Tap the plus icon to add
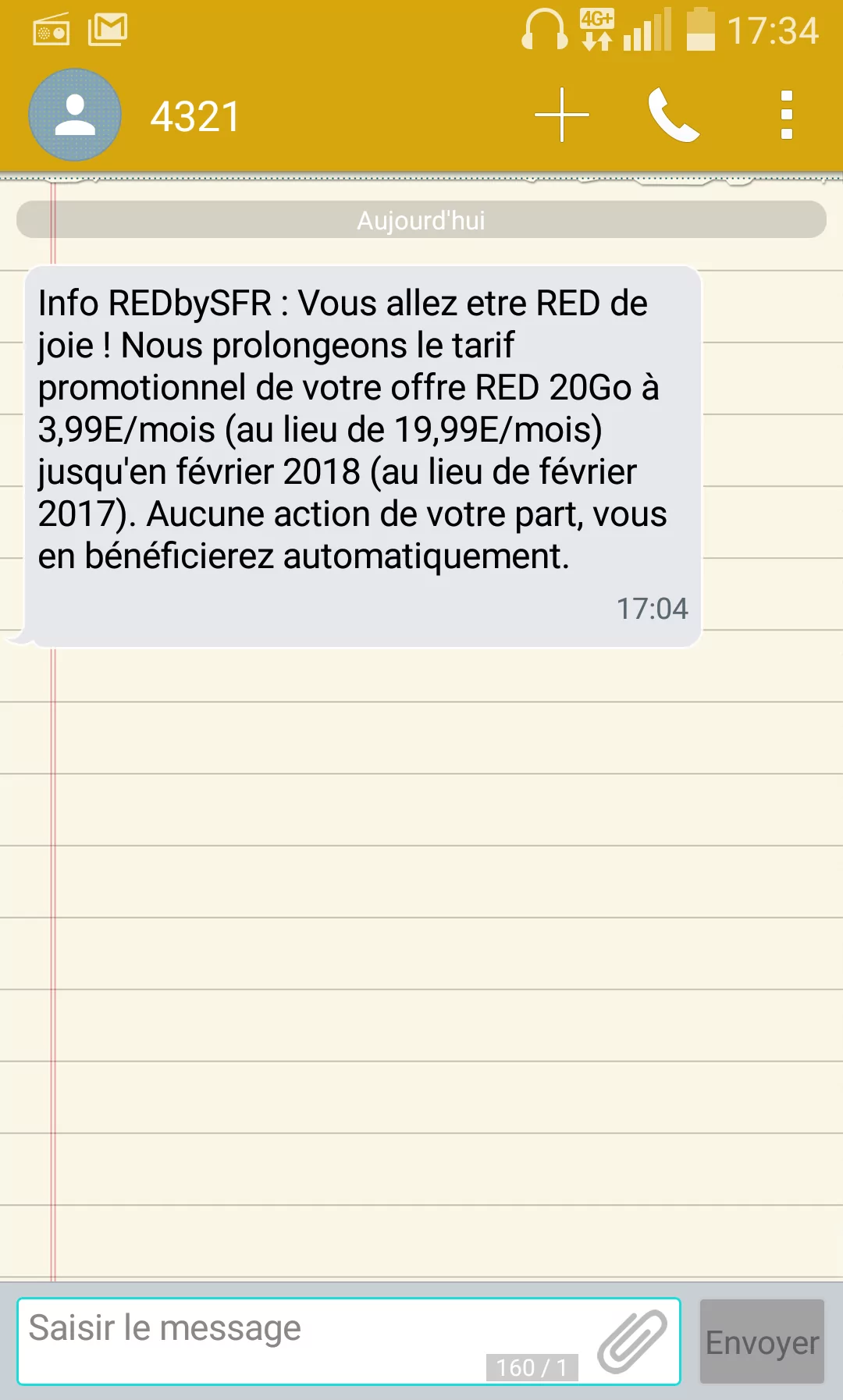 coord(561,115)
